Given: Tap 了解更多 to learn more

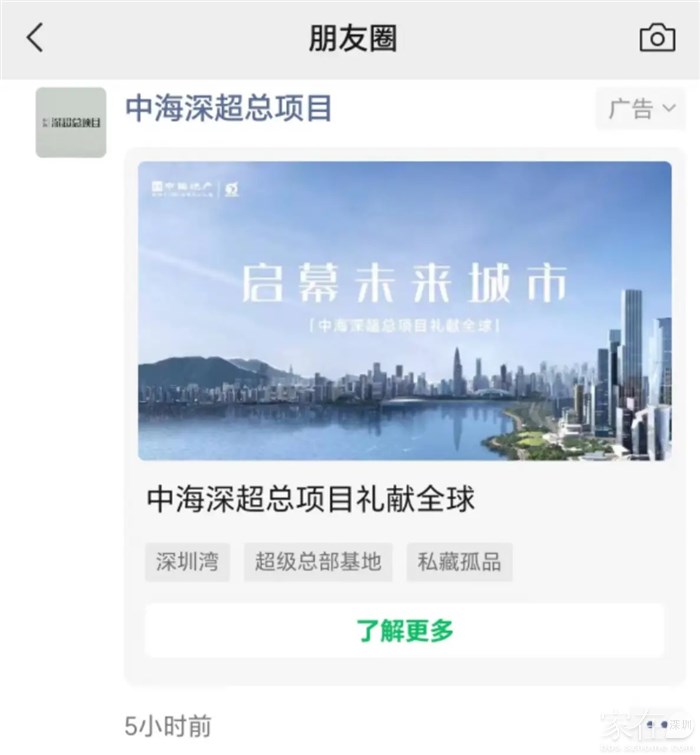Looking at the screenshot, I should tap(404, 631).
